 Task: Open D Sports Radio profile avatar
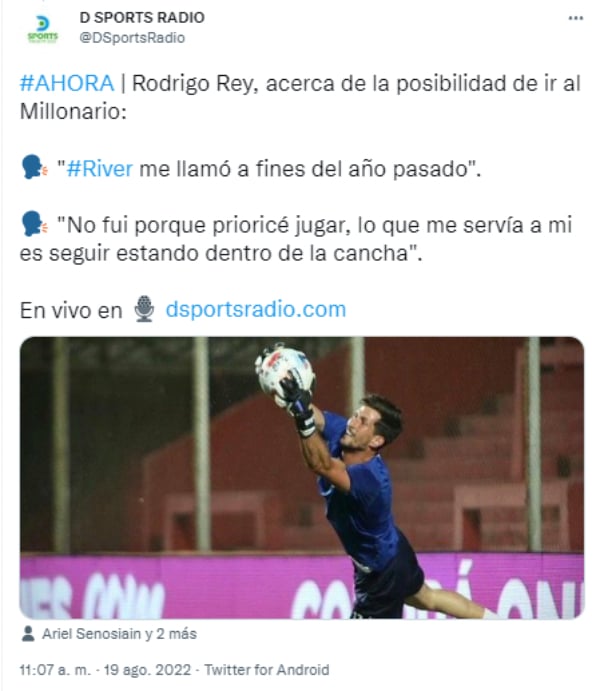point(42,27)
